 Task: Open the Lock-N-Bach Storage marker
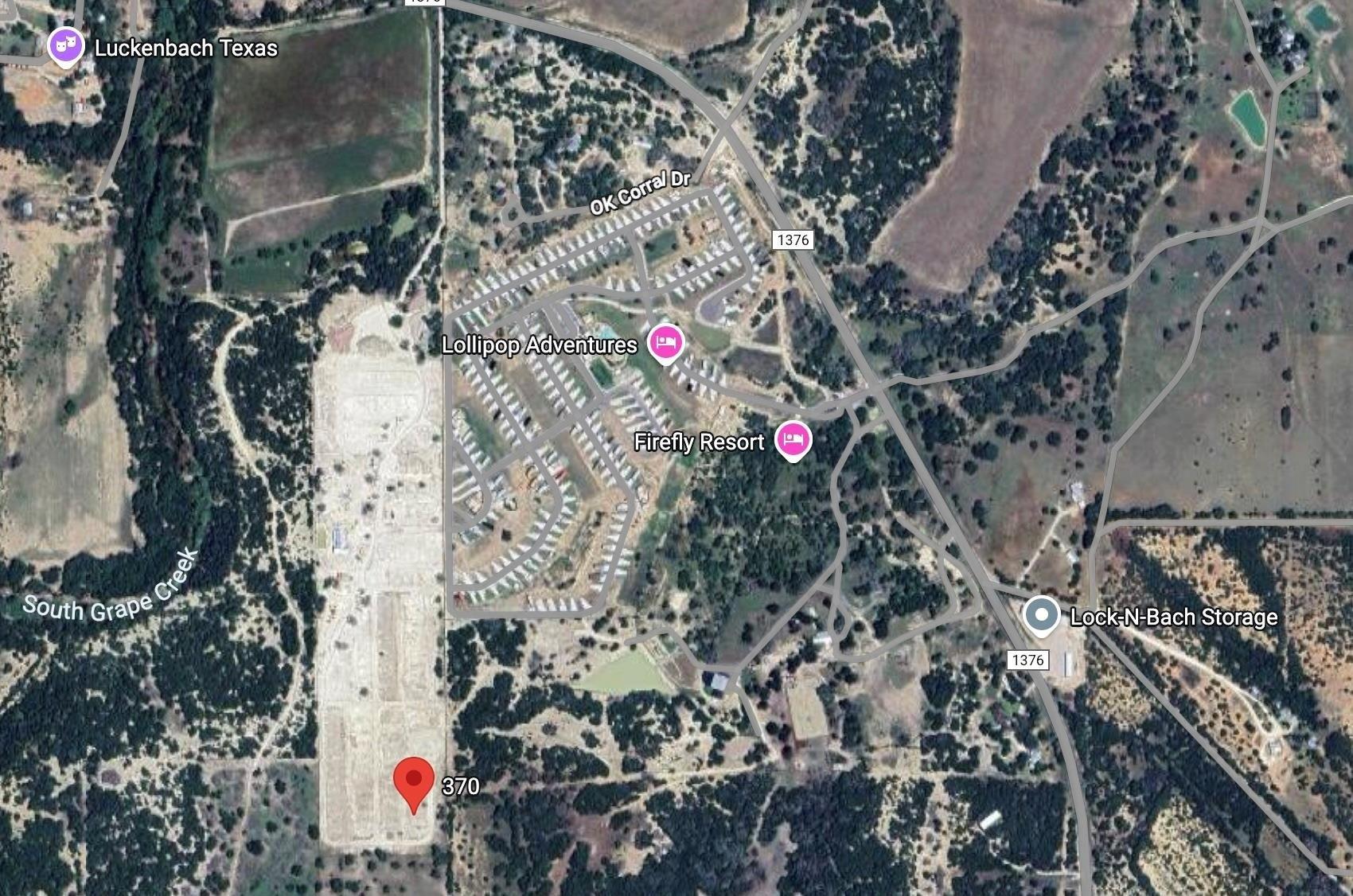tap(1040, 616)
